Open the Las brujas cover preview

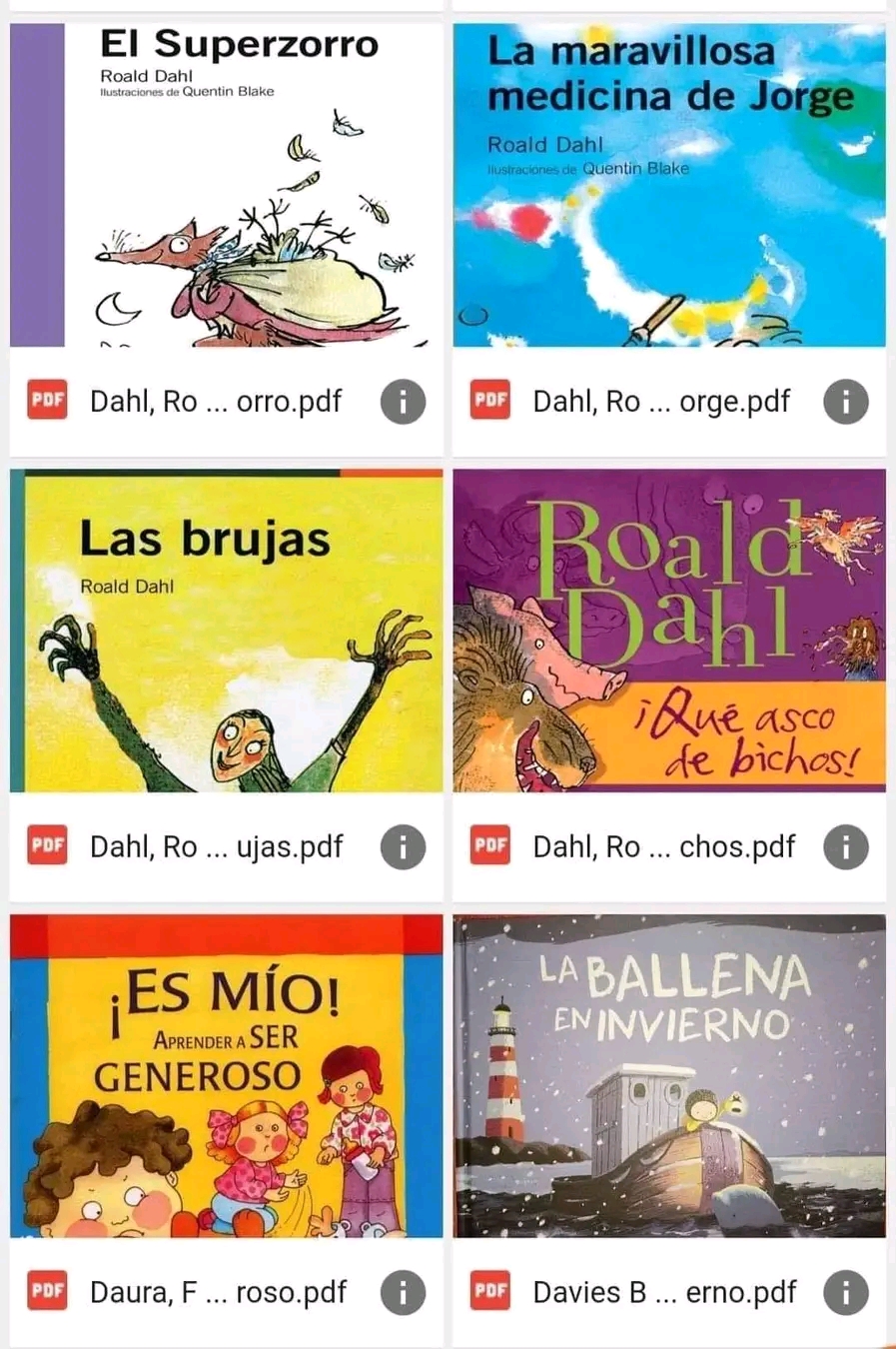(224, 630)
